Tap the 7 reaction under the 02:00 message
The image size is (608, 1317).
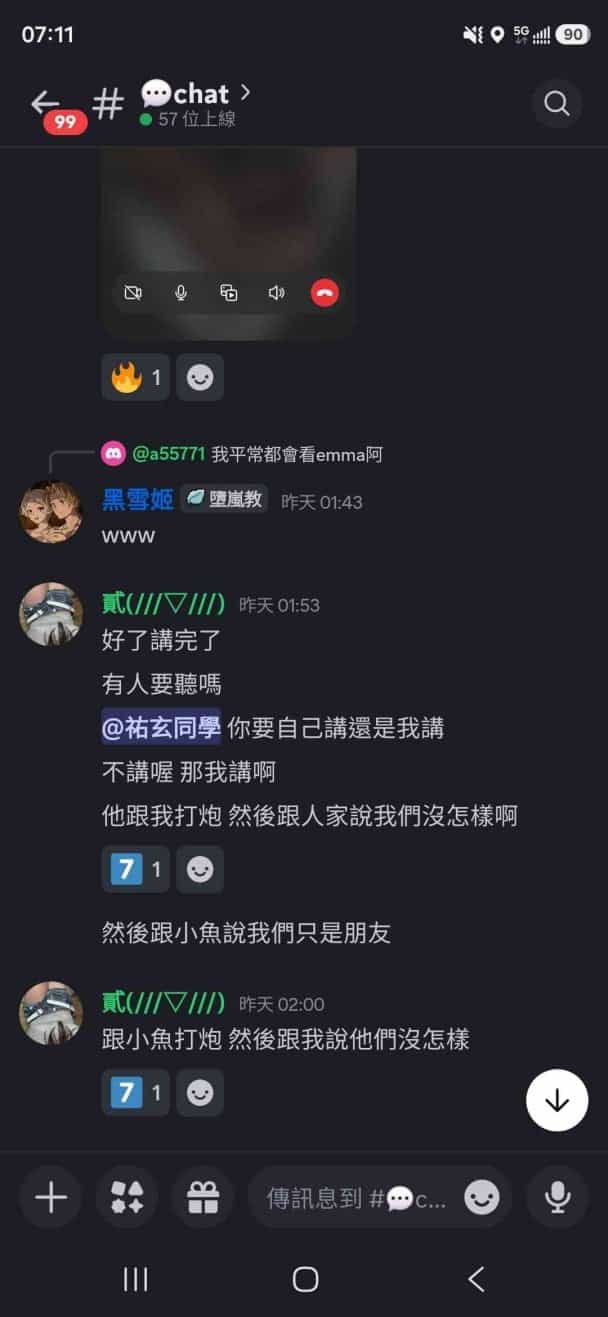pyautogui.click(x=136, y=1093)
